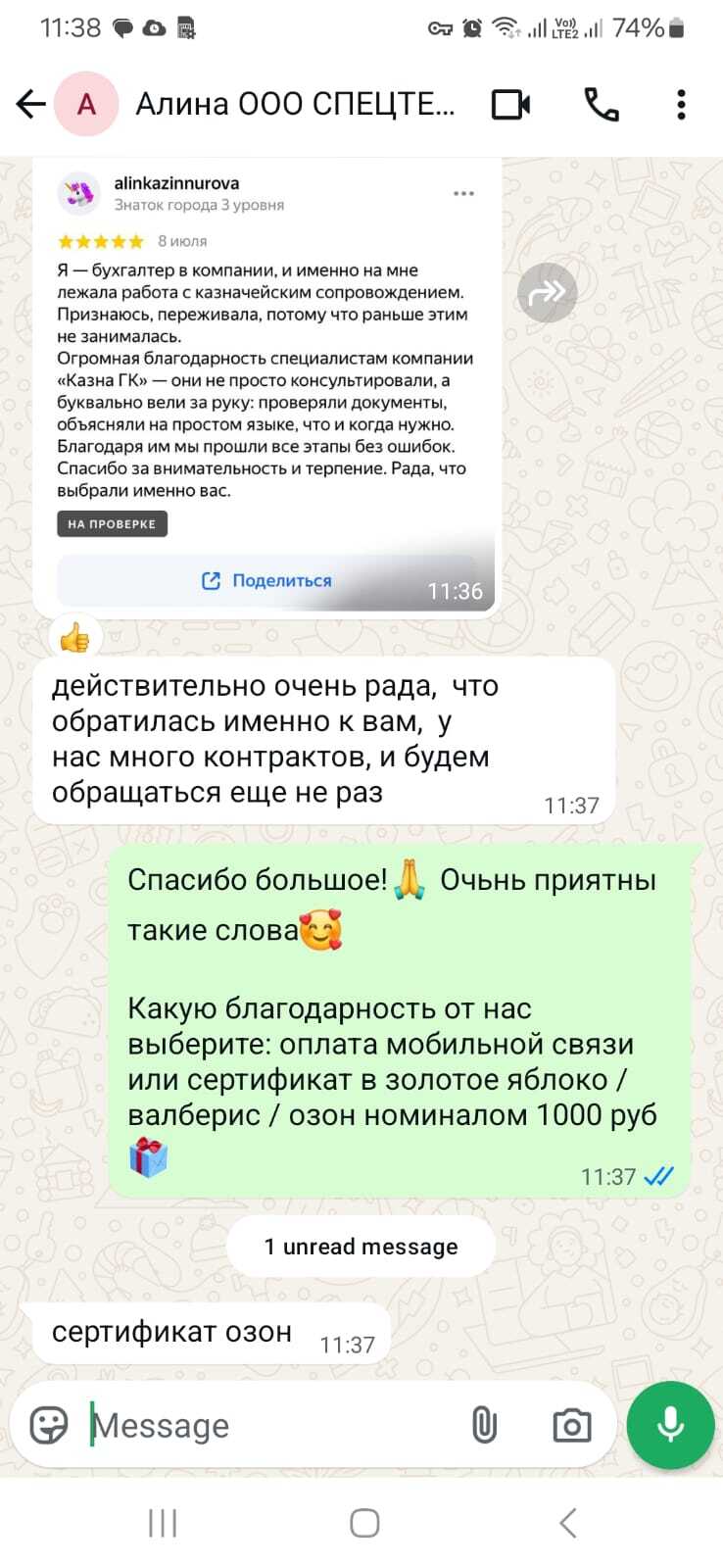The width and height of the screenshot is (723, 1568).
Task: Attach a file with the paperclip
Action: [484, 1425]
